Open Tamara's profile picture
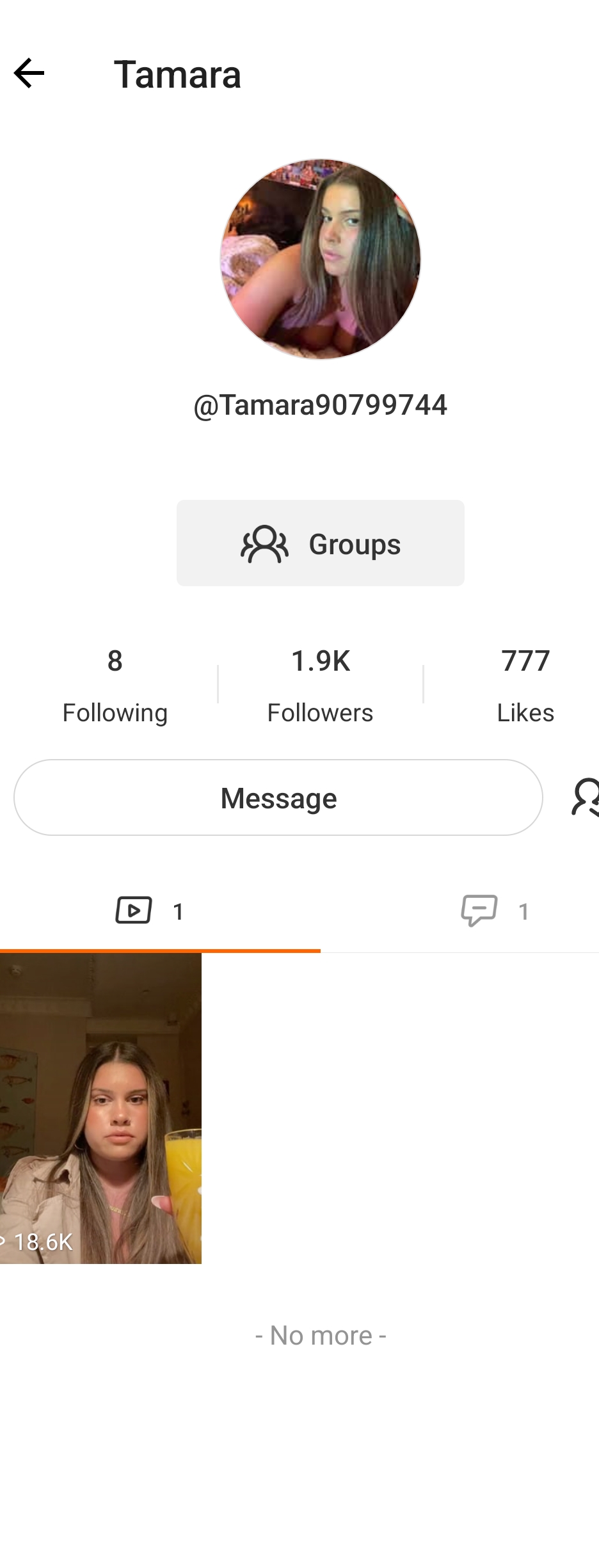Viewport: 599px width, 1568px height. (x=320, y=259)
